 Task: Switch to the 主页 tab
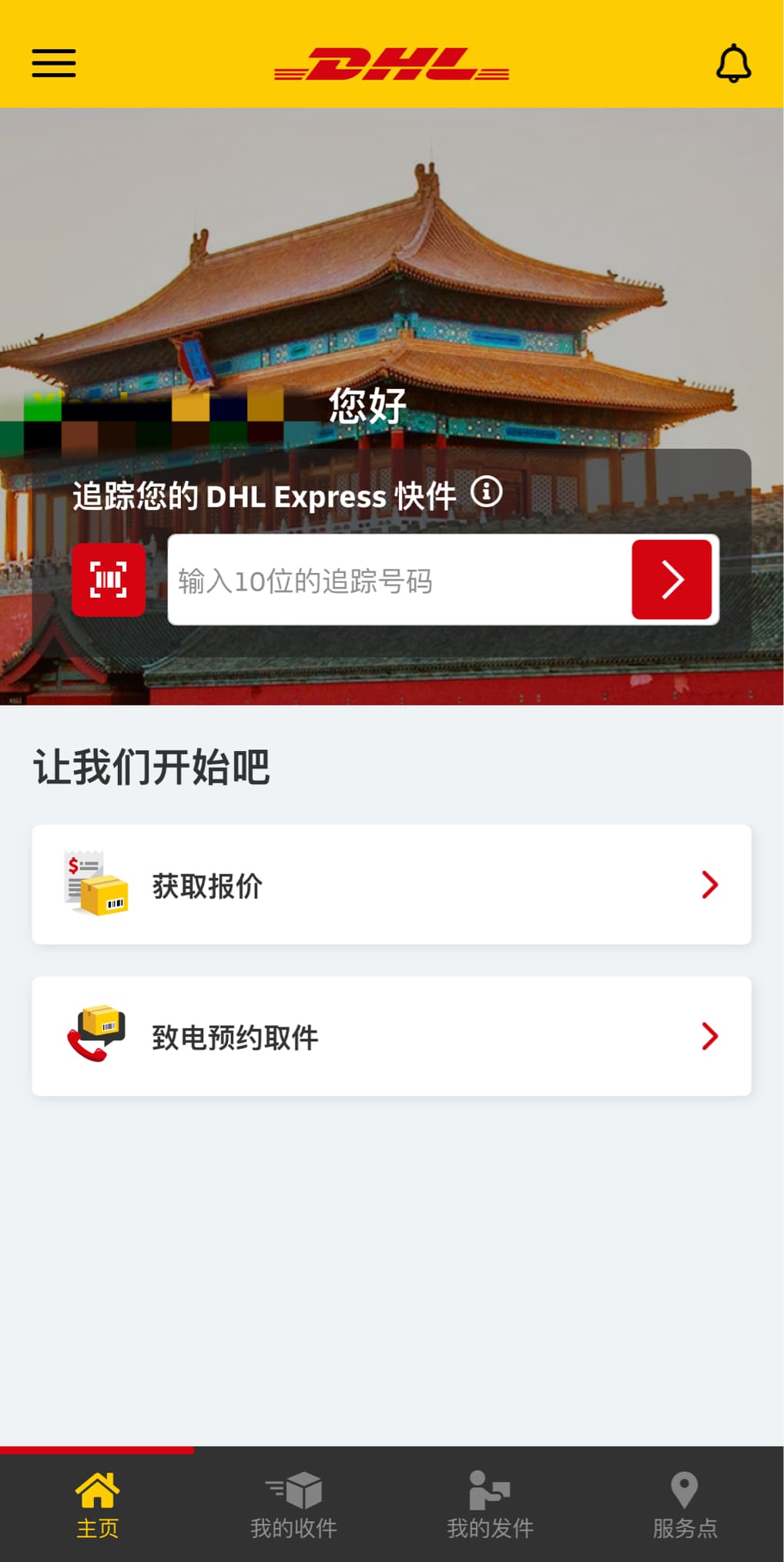pyautogui.click(x=97, y=1505)
